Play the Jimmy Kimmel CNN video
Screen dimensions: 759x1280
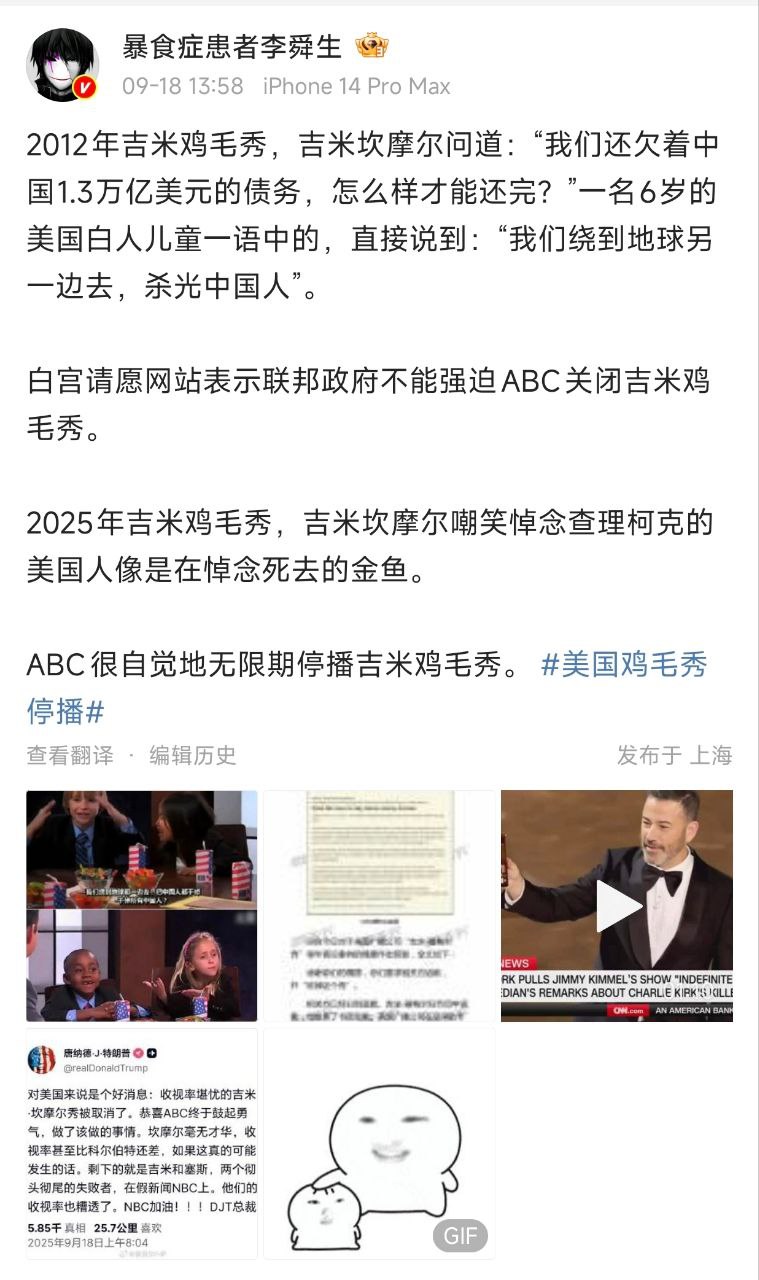(x=617, y=906)
